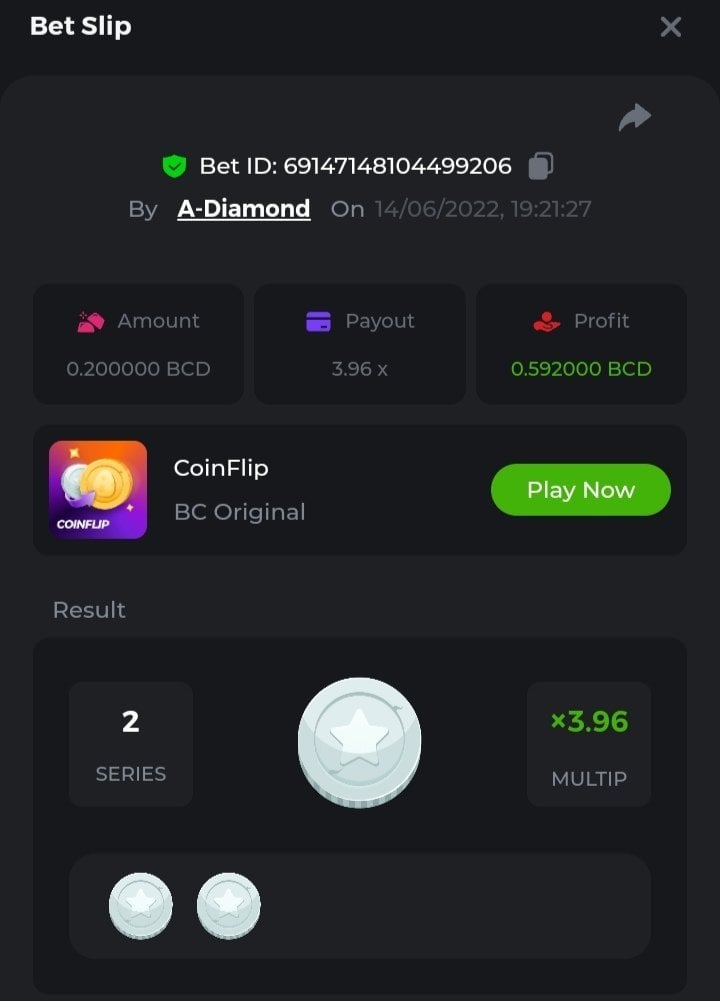Viewport: 720px width, 1001px height.
Task: Open A-Diamond's profile
Action: (x=244, y=209)
